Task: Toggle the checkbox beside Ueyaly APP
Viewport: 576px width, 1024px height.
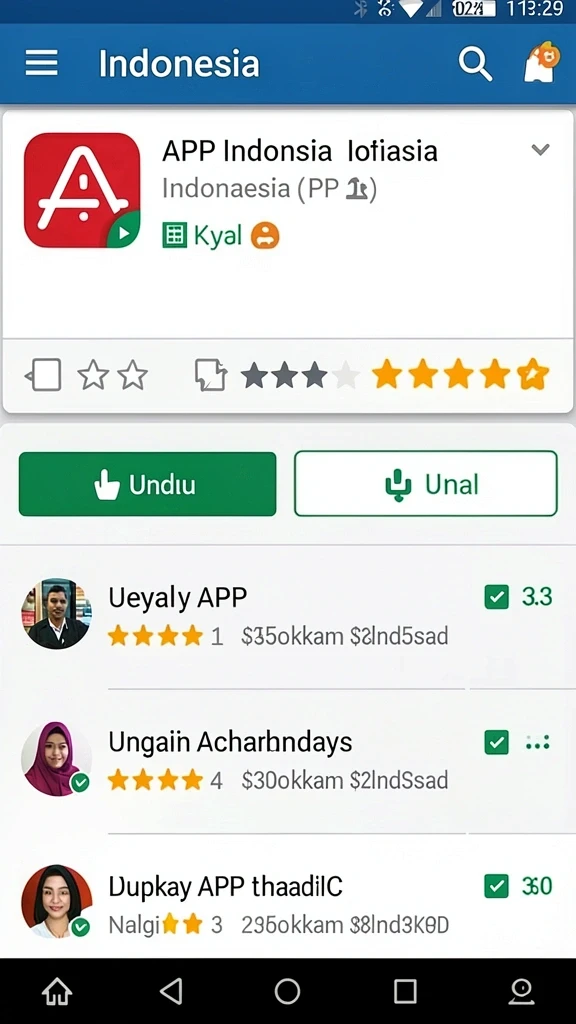Action: (x=496, y=597)
